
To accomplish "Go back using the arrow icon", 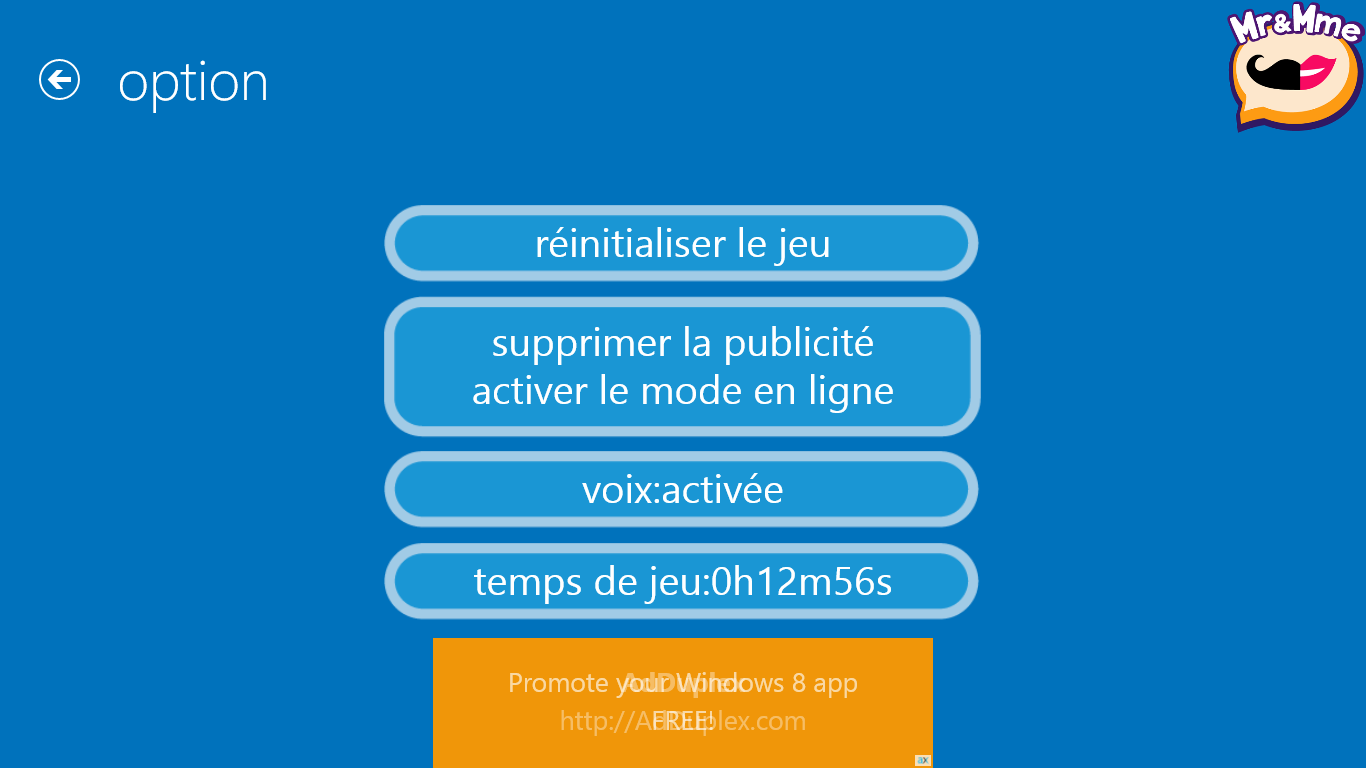I will pos(59,80).
